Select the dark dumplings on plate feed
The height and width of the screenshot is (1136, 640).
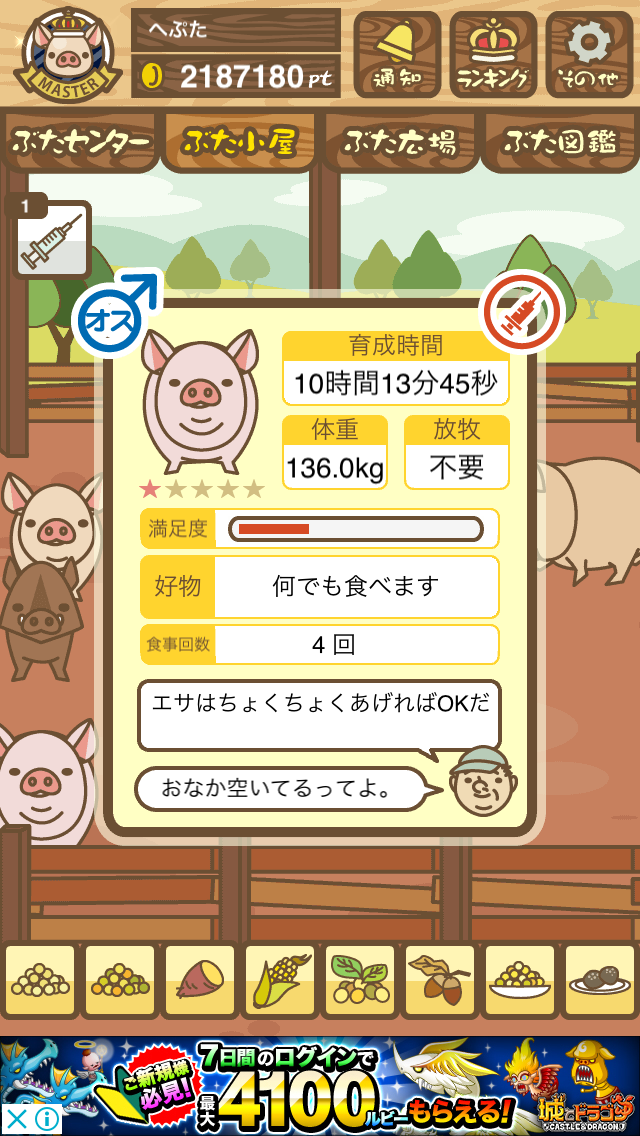point(599,981)
